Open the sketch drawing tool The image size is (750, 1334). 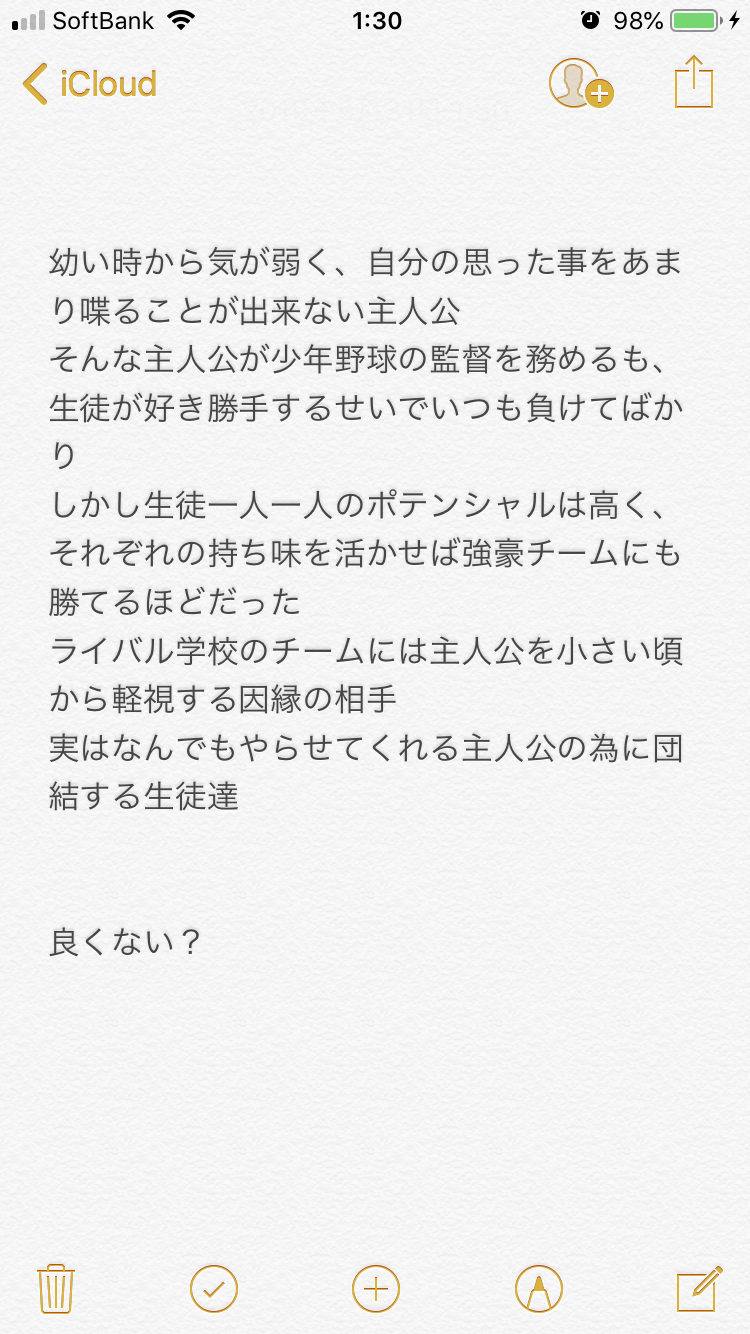[x=539, y=1288]
